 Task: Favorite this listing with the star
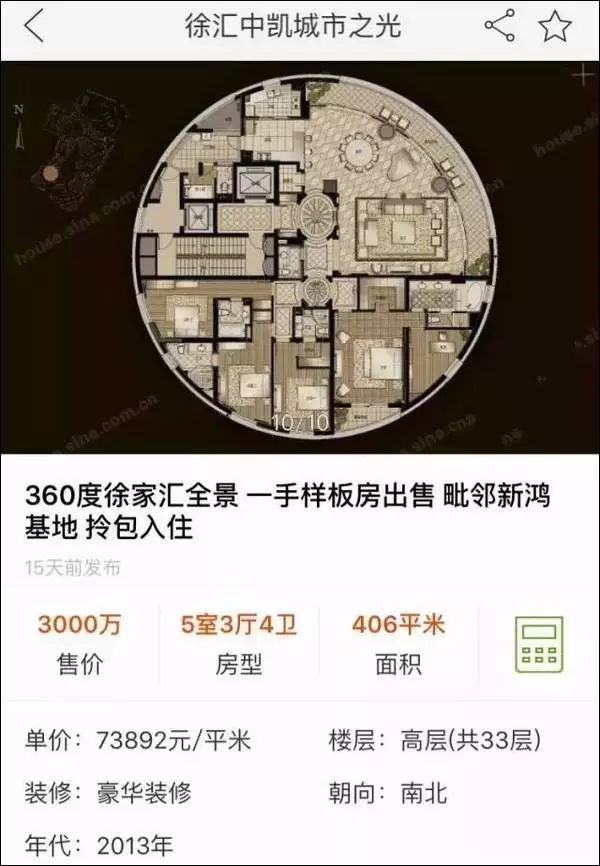[x=555, y=27]
